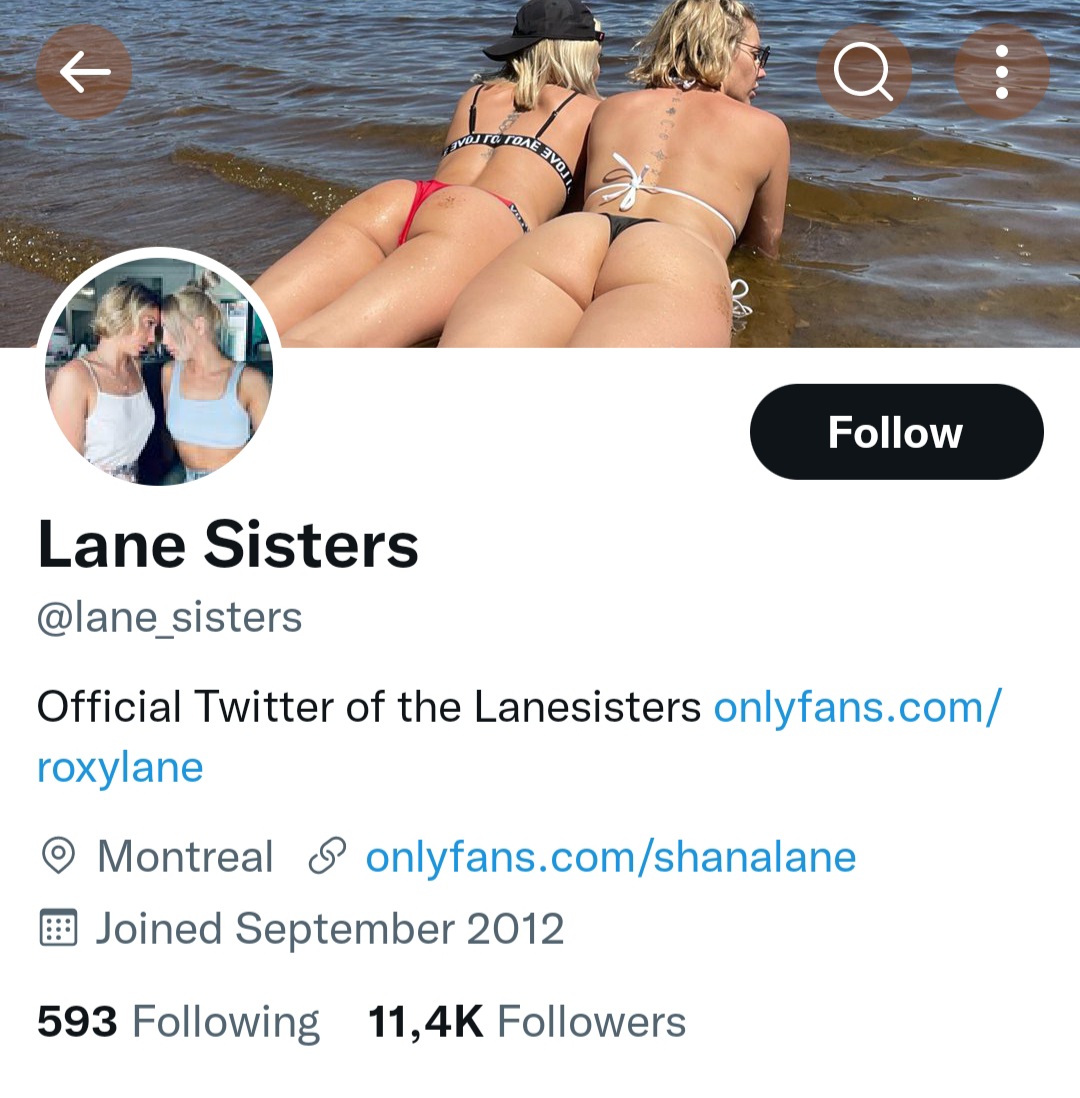
Task: Follow the Lane Sisters account
Action: 896,432
